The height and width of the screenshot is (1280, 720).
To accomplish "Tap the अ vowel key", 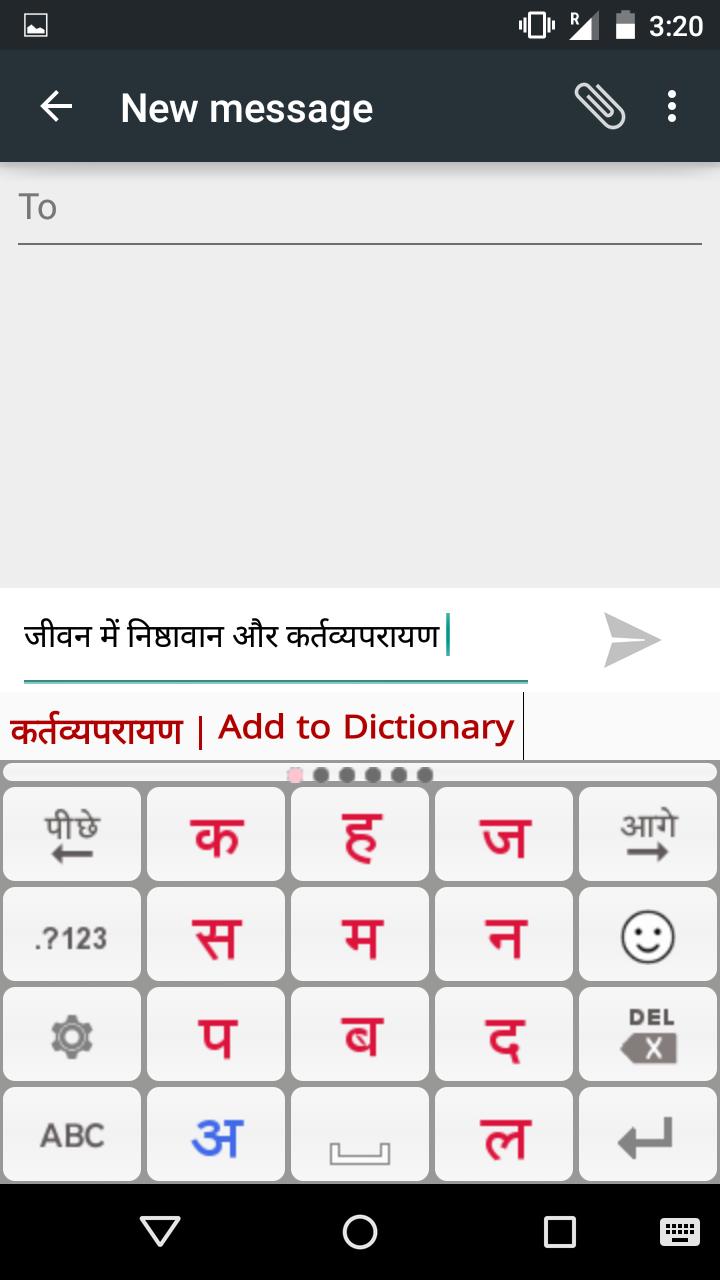I will coord(216,1136).
